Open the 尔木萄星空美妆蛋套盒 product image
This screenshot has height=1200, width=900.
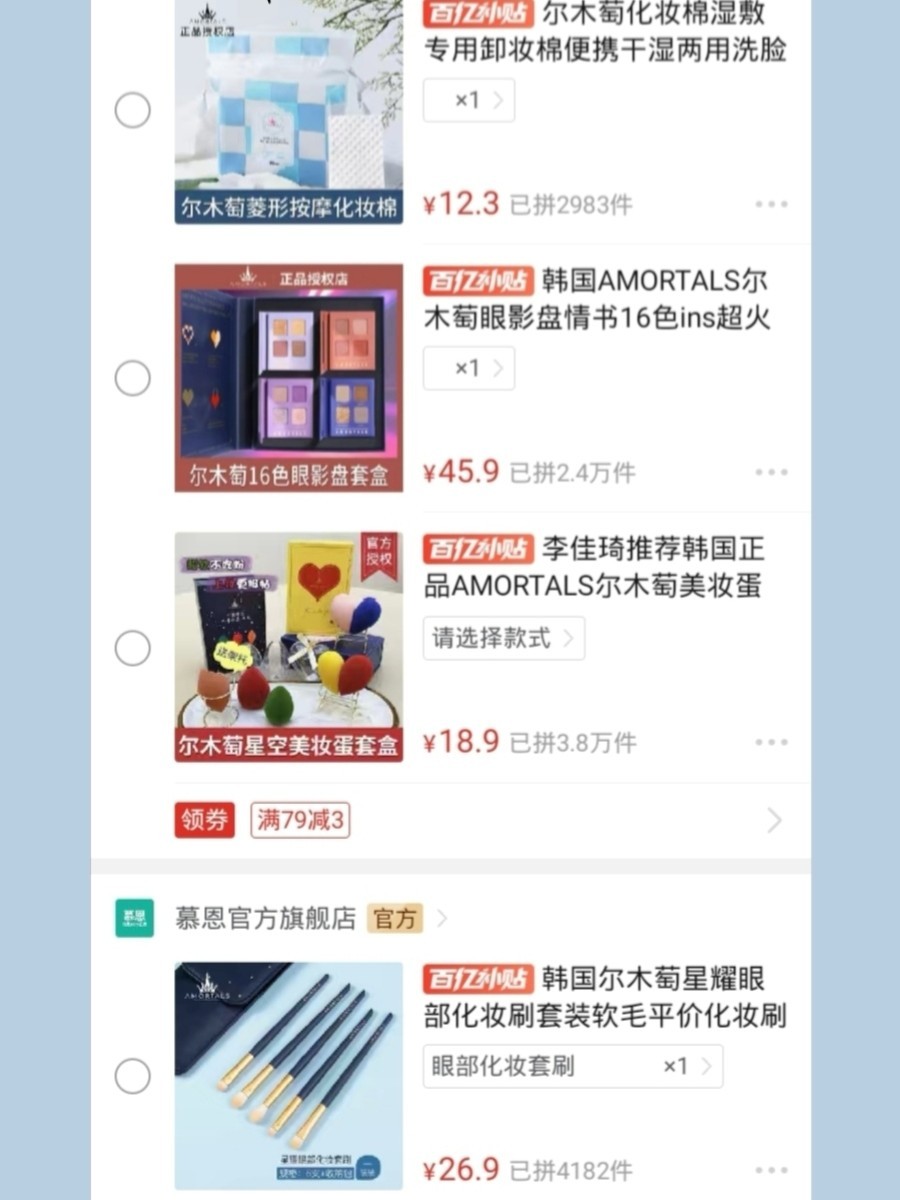pos(289,646)
